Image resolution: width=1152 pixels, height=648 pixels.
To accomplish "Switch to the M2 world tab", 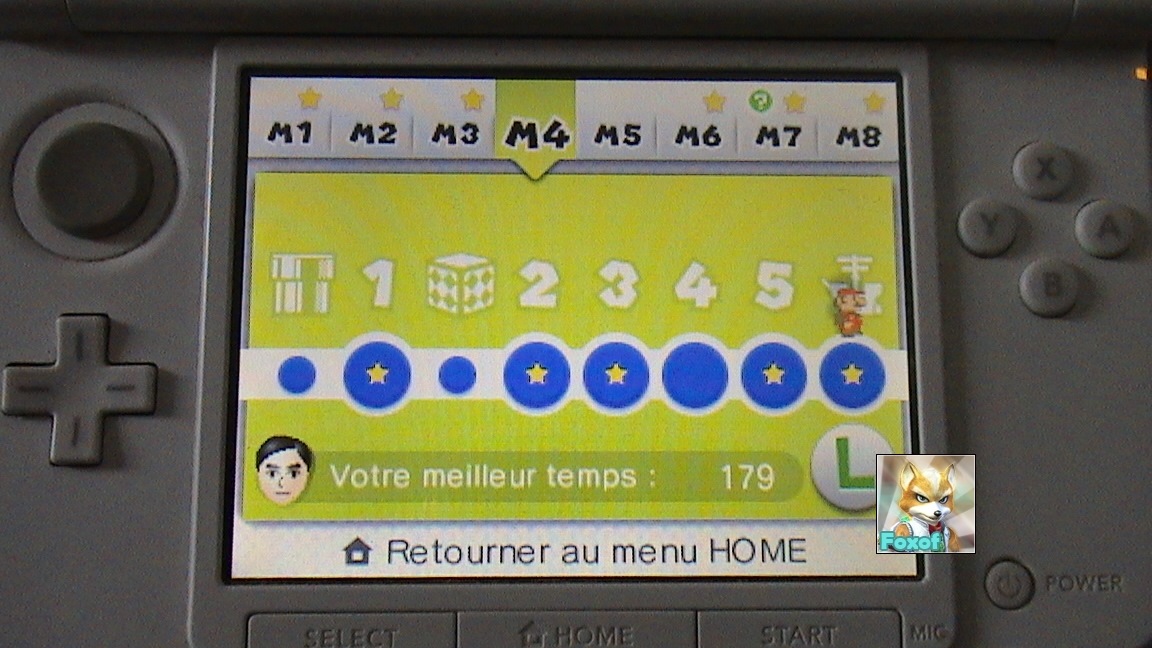I will pyautogui.click(x=372, y=133).
